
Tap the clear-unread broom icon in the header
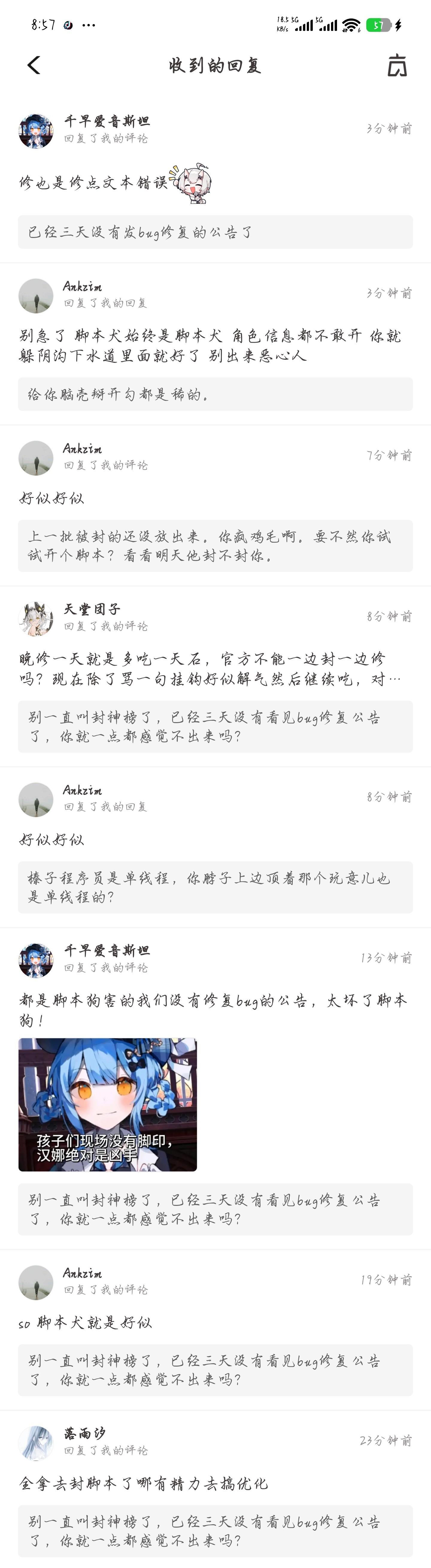[x=397, y=66]
